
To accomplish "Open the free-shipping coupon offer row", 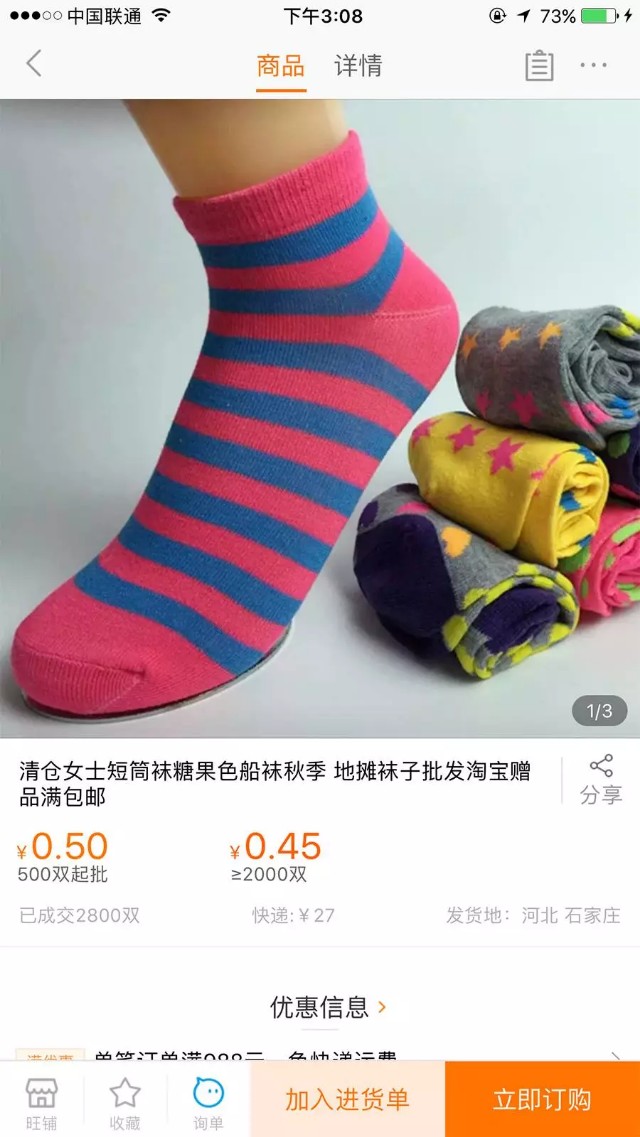I will pyautogui.click(x=320, y=1054).
